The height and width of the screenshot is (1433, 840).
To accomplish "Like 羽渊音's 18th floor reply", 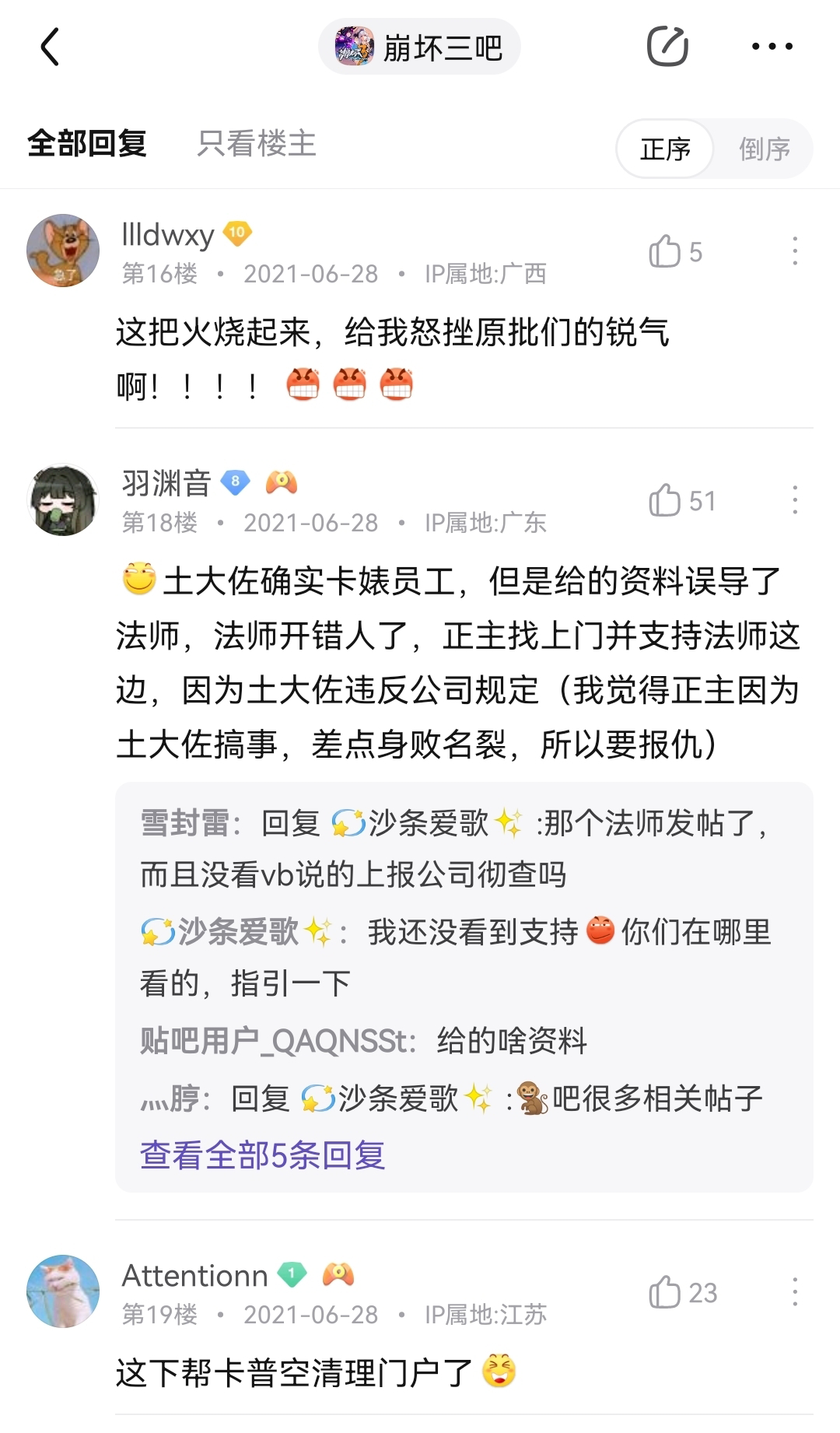I will coord(681,500).
